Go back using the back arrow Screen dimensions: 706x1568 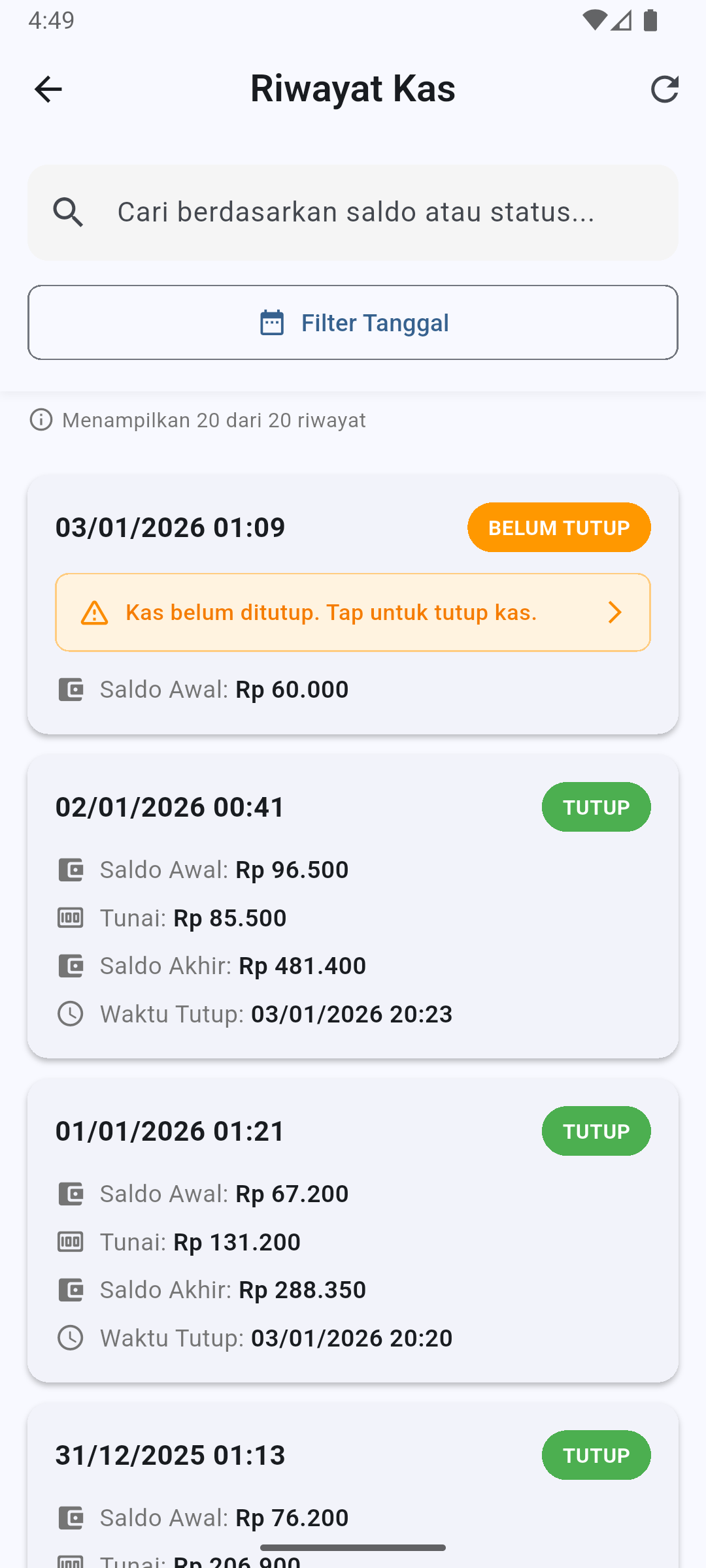coord(48,88)
